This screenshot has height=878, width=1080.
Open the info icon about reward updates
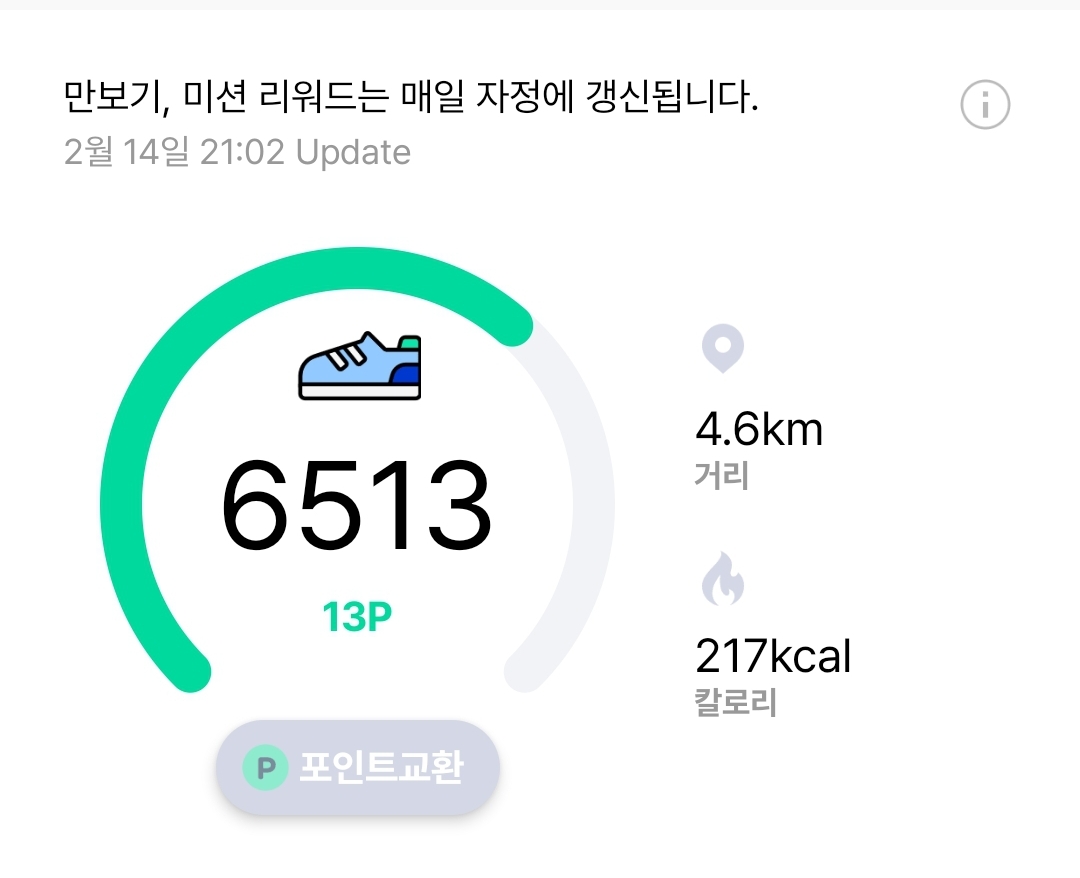coord(985,105)
